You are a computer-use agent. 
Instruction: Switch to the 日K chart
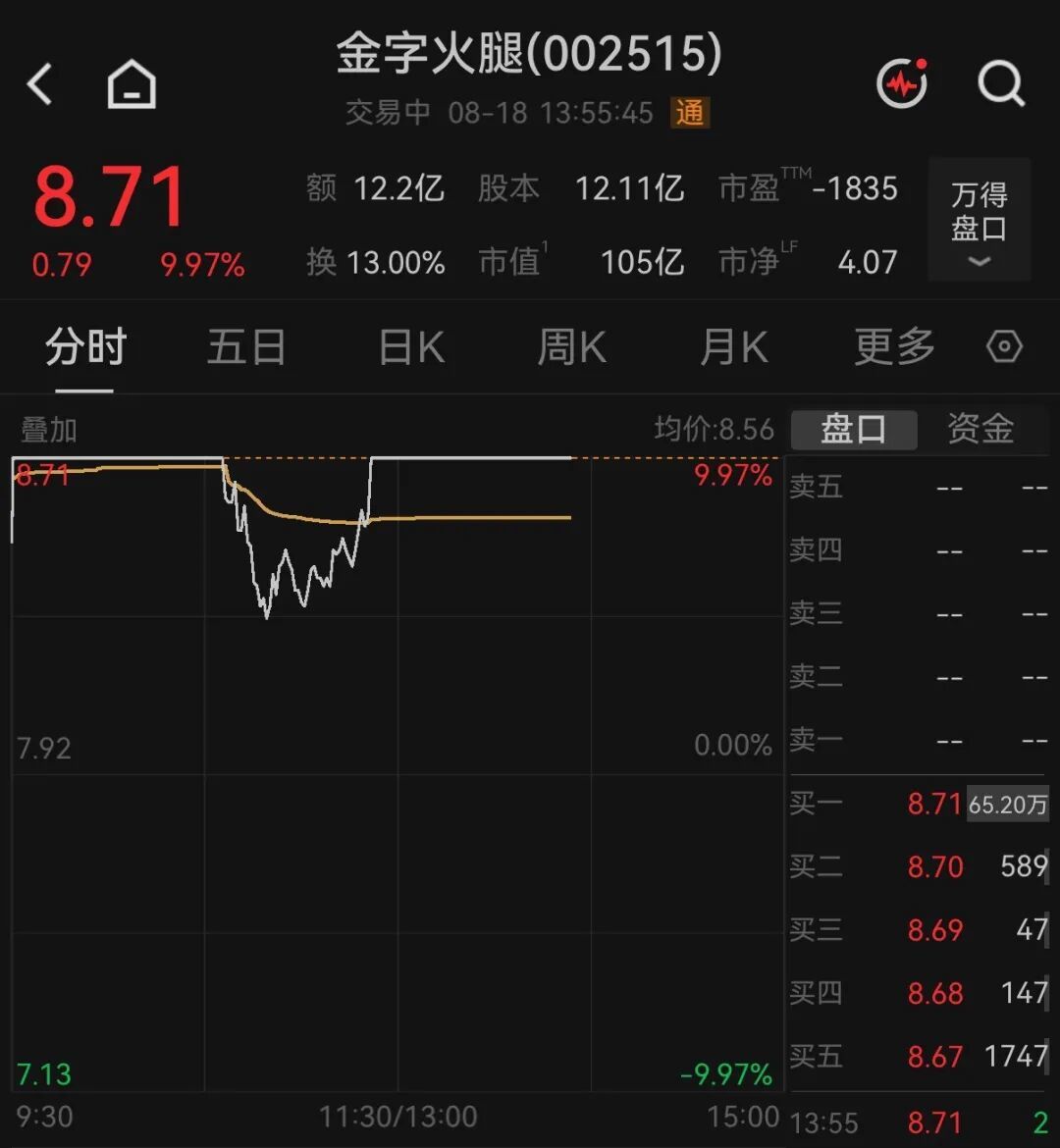(411, 346)
